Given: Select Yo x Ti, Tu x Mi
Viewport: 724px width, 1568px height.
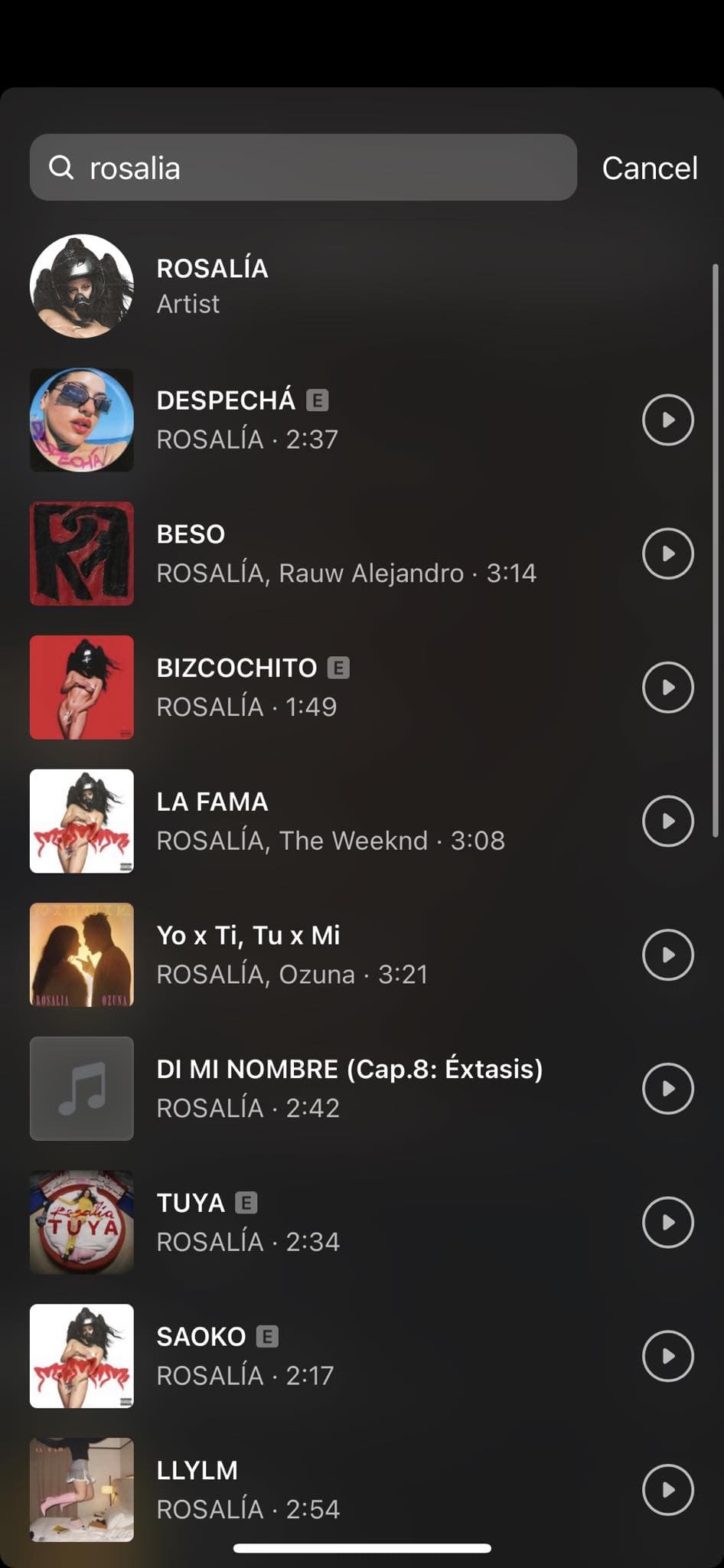Looking at the screenshot, I should [x=291, y=955].
